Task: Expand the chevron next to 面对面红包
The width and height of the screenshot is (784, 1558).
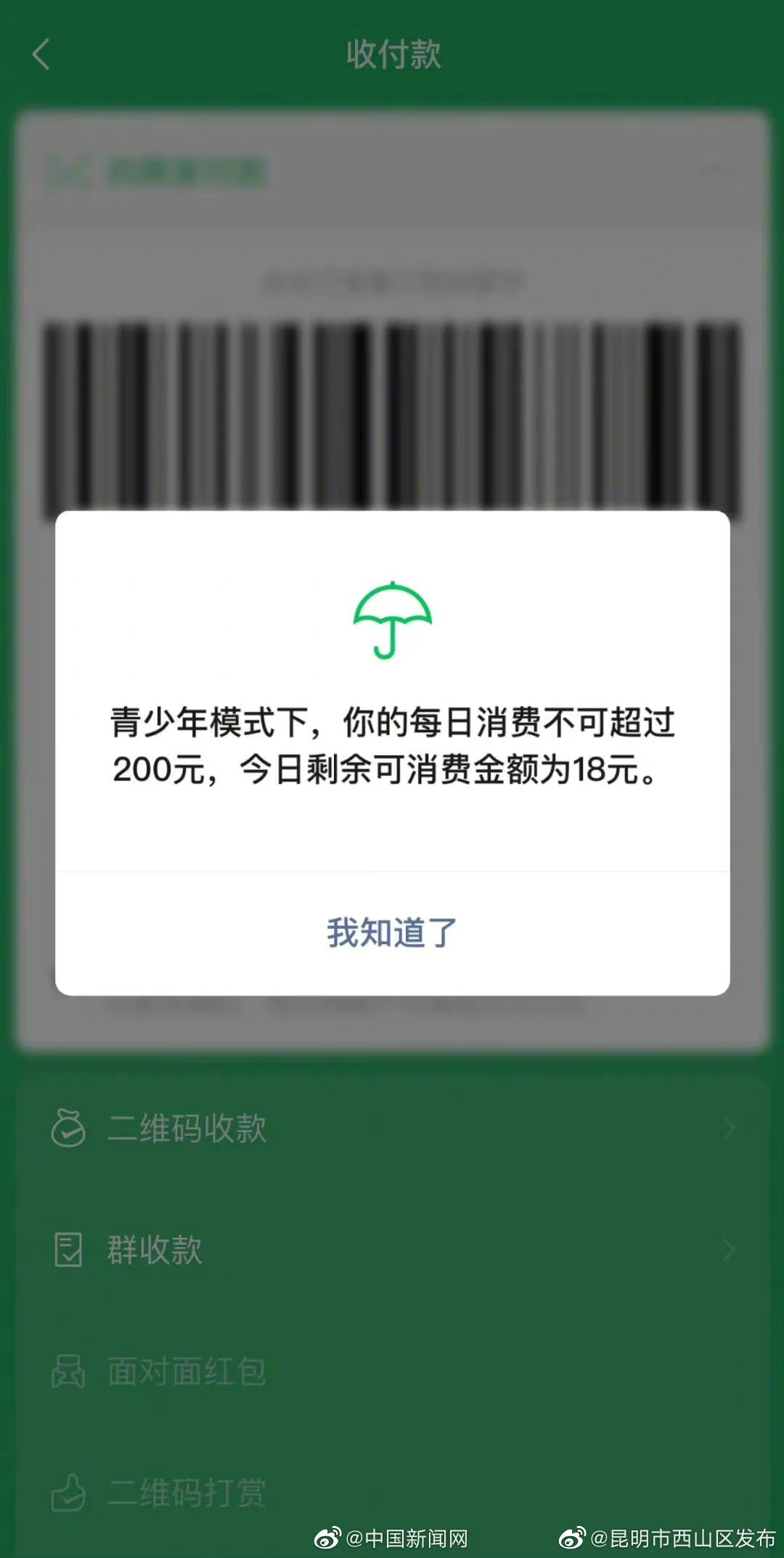Action: point(730,1370)
